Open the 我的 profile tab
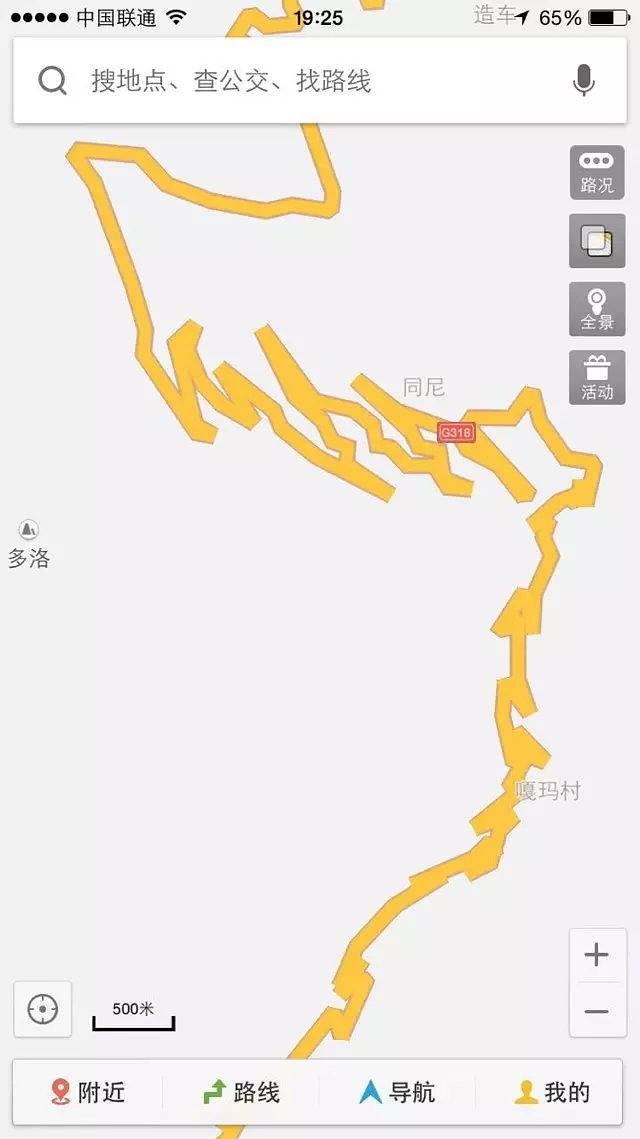The image size is (640, 1139). [x=552, y=1092]
